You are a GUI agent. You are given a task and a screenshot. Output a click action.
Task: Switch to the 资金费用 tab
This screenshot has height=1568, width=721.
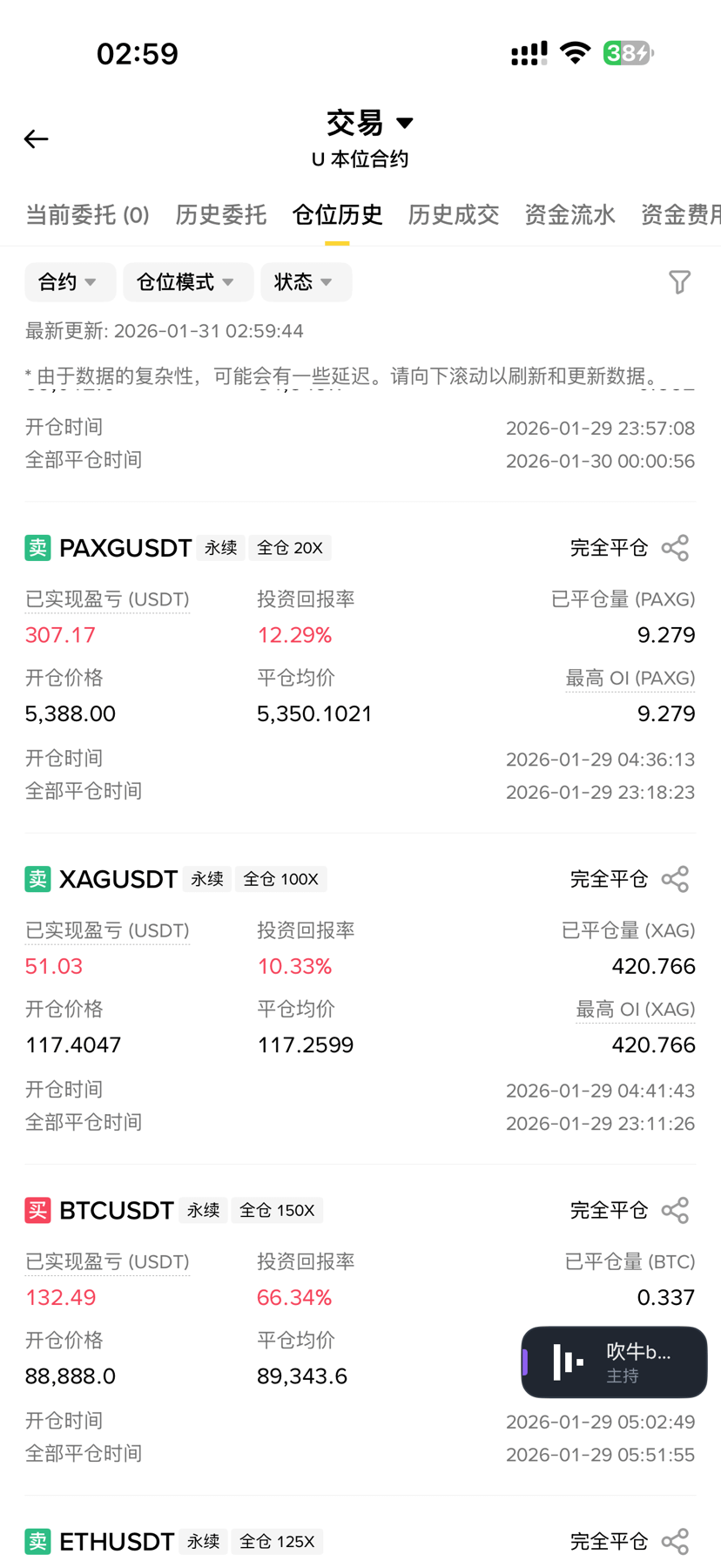click(681, 215)
